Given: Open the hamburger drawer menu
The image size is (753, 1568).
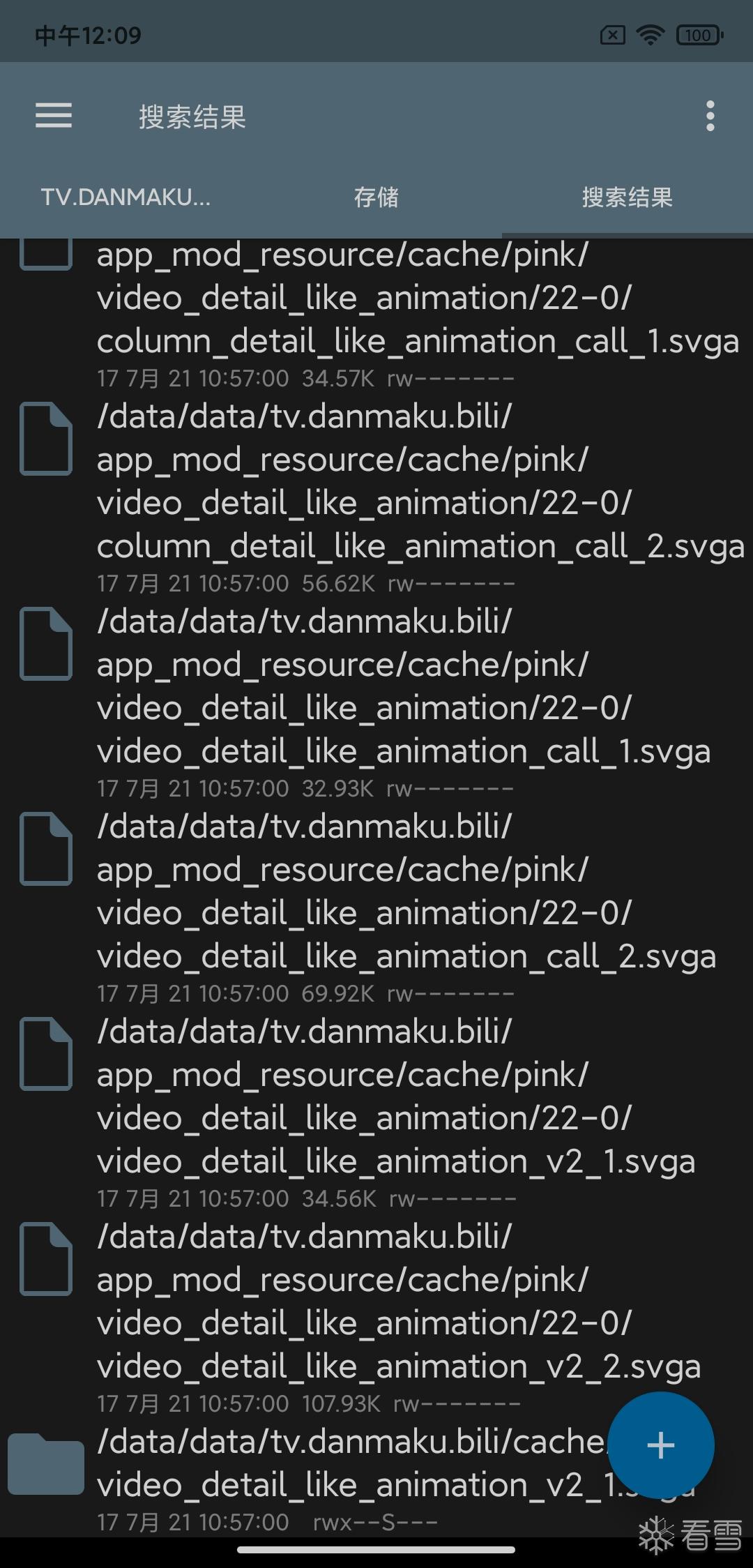Looking at the screenshot, I should coord(54,116).
